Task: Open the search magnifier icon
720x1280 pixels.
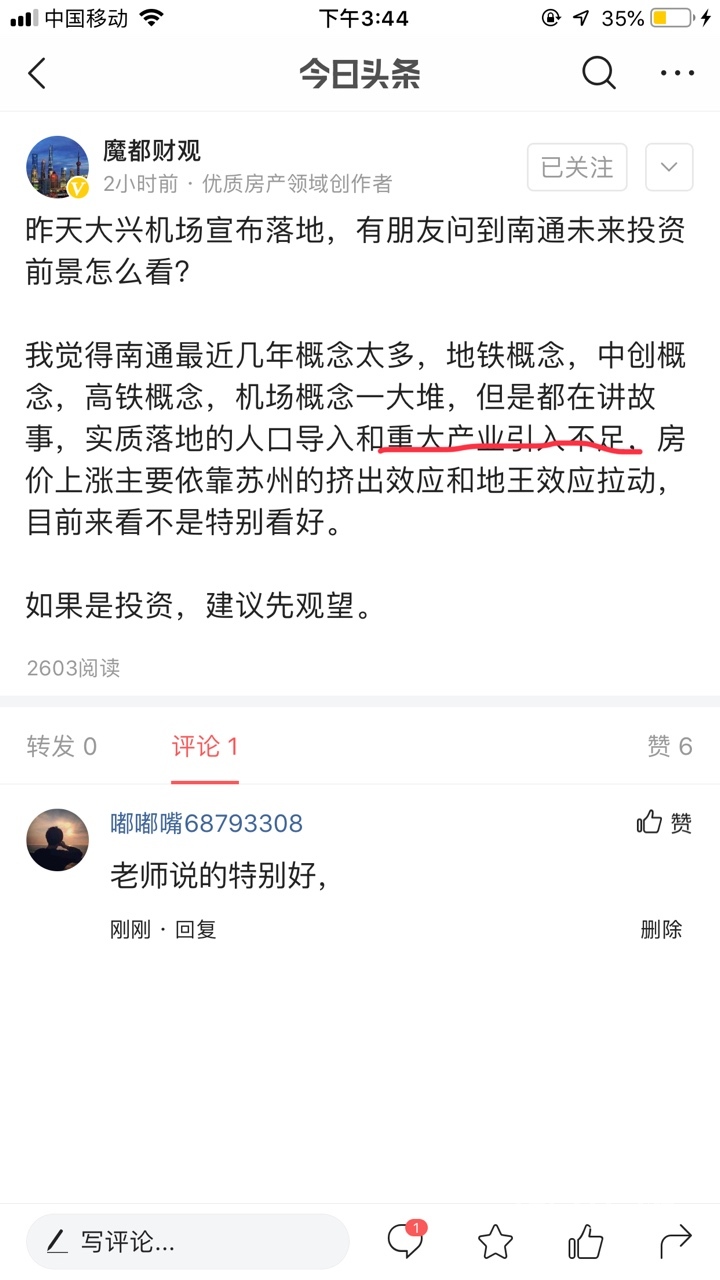Action: point(598,73)
